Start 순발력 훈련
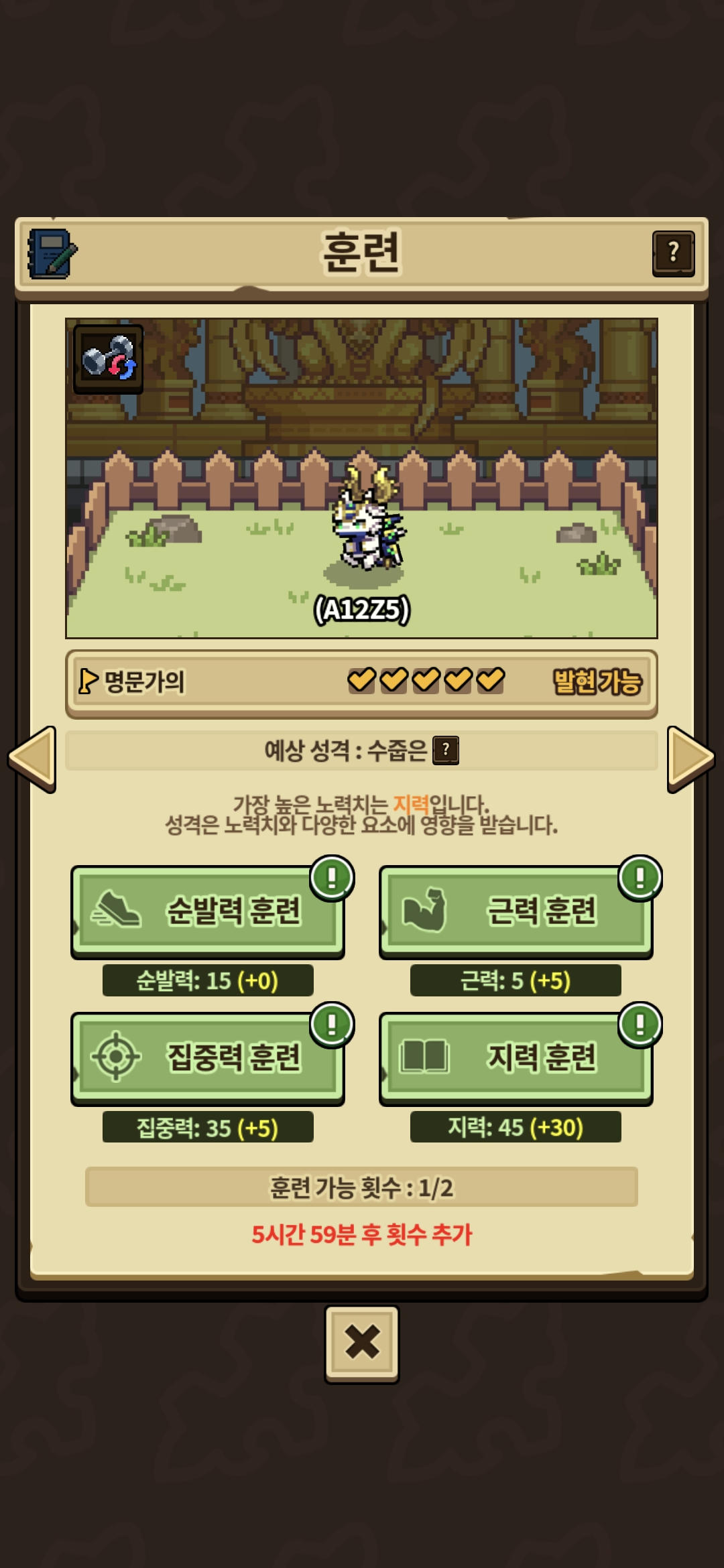Viewport: 724px width, 1568px height. pos(208,911)
